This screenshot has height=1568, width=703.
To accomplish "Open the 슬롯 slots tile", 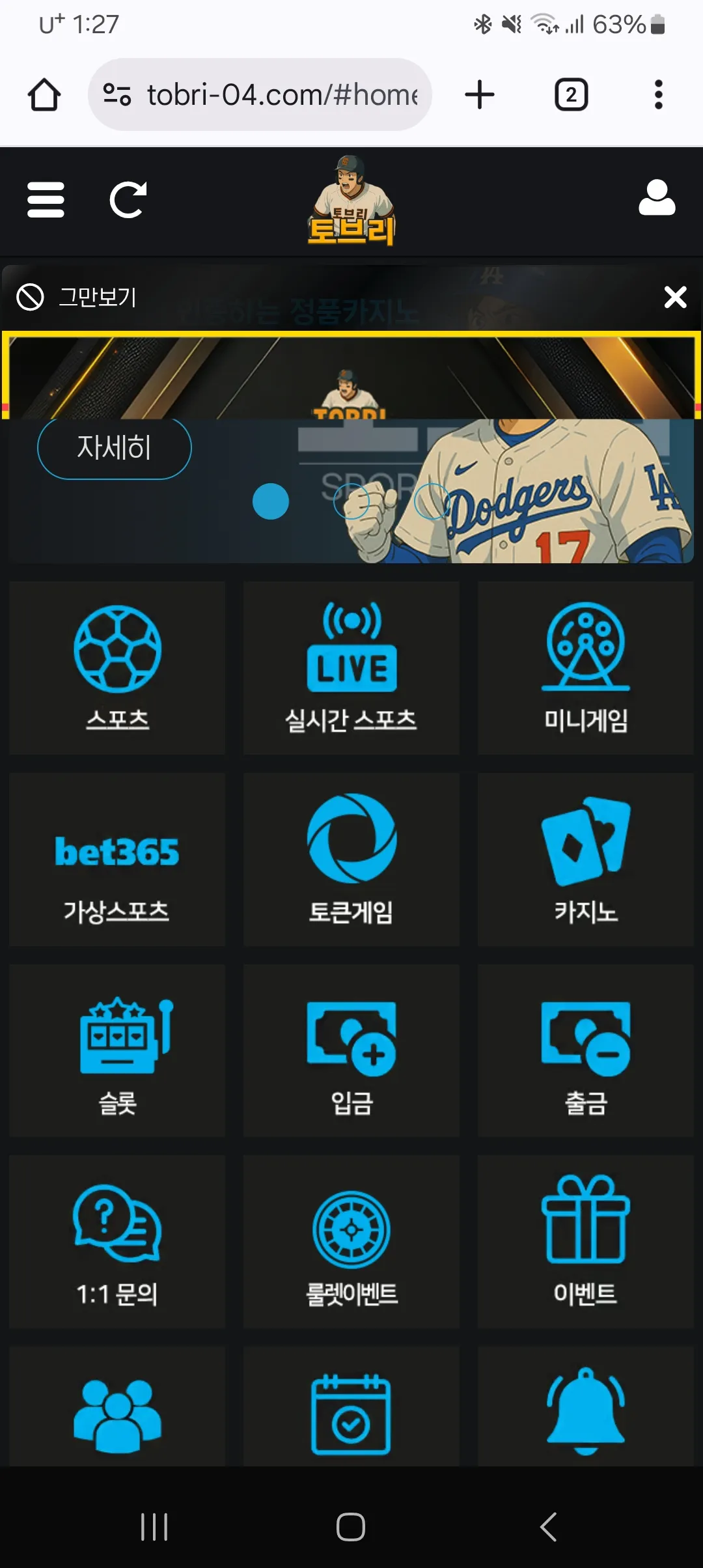I will [117, 1051].
